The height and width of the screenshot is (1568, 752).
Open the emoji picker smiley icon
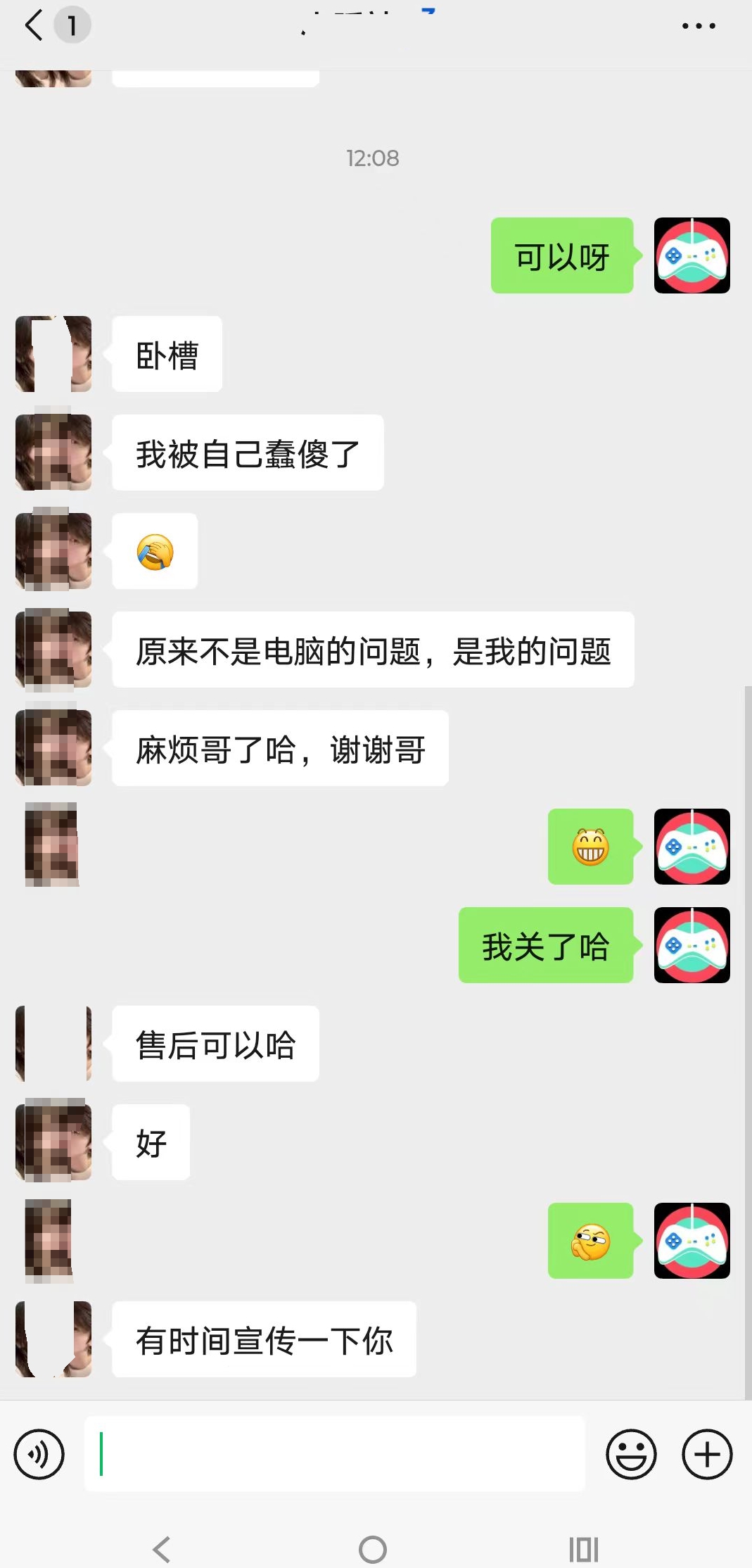click(x=631, y=1453)
